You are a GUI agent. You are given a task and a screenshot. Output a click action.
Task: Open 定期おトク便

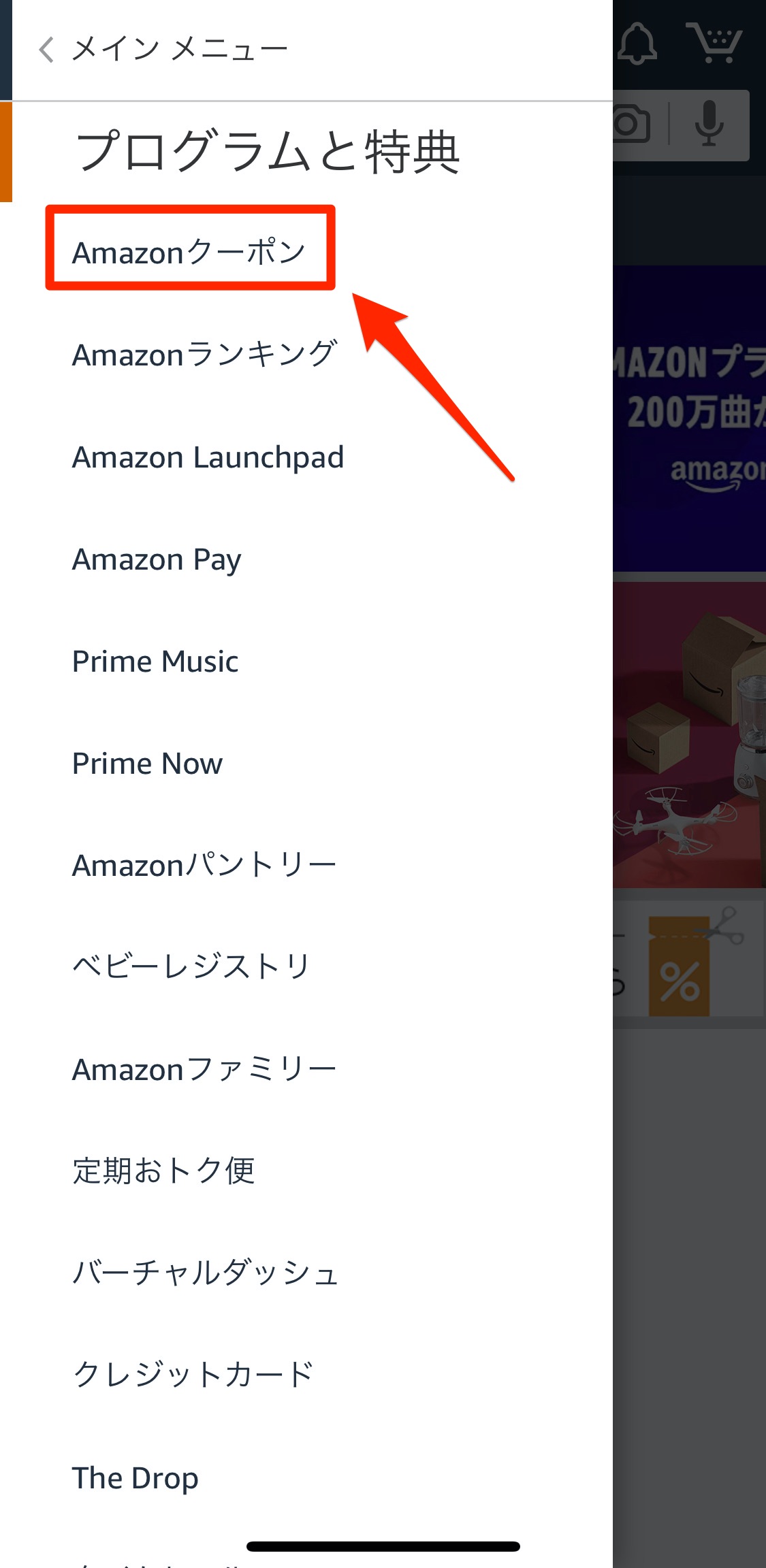tap(163, 1171)
